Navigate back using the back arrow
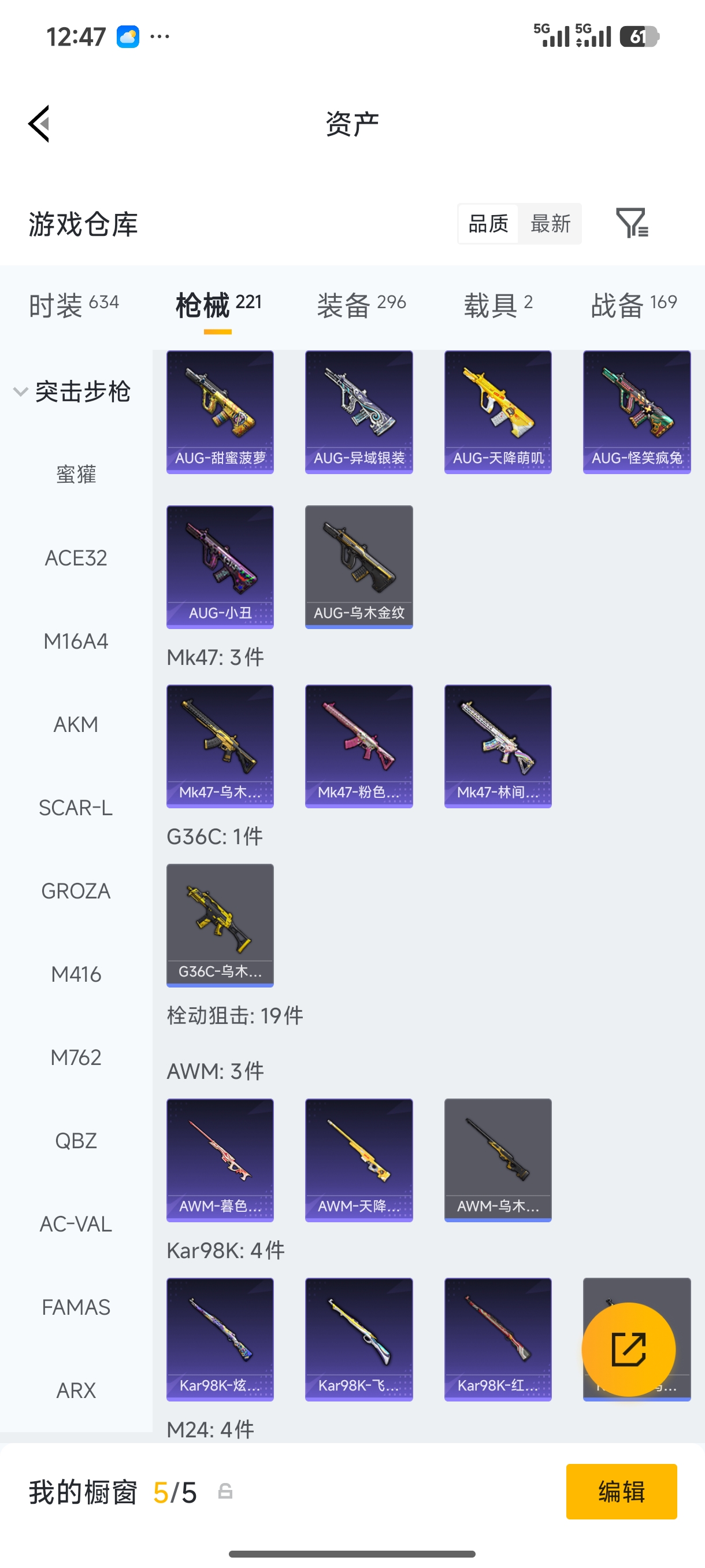The image size is (705, 1568). pyautogui.click(x=38, y=123)
